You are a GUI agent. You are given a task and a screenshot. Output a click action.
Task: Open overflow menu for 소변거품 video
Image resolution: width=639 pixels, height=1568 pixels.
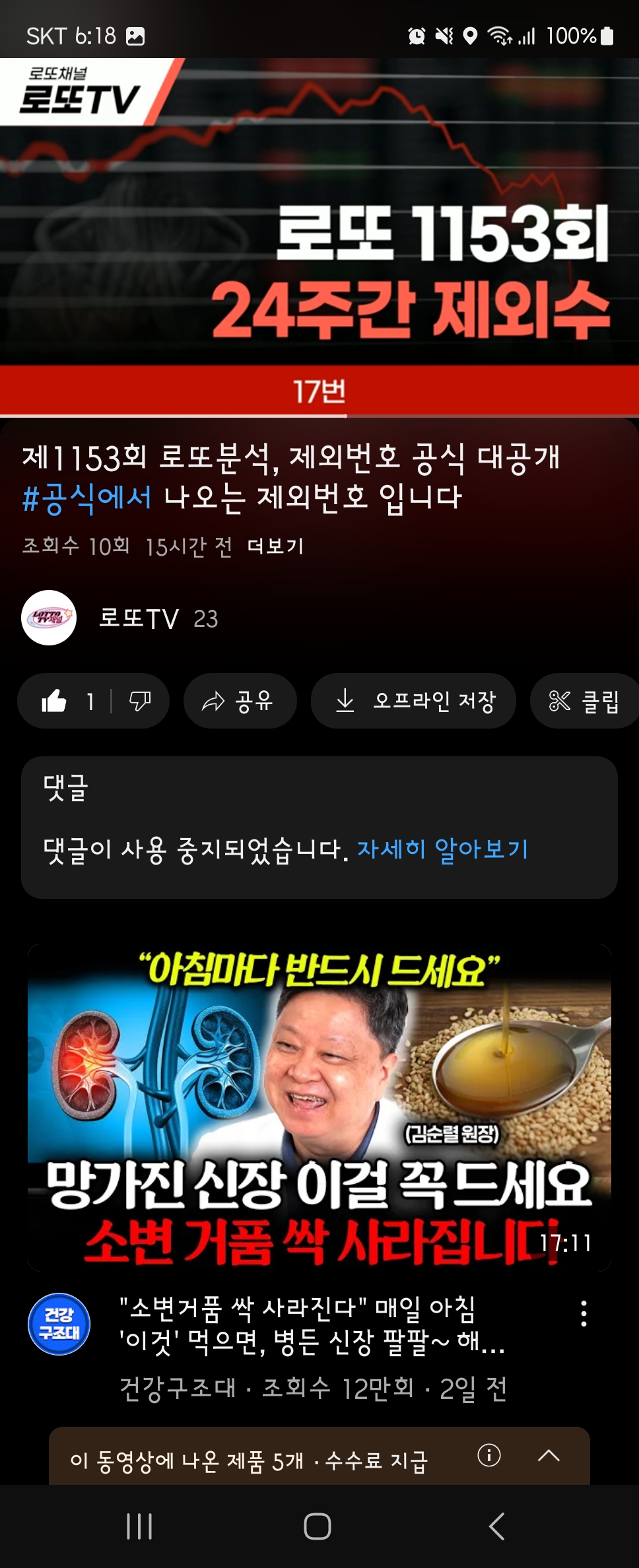584,1313
